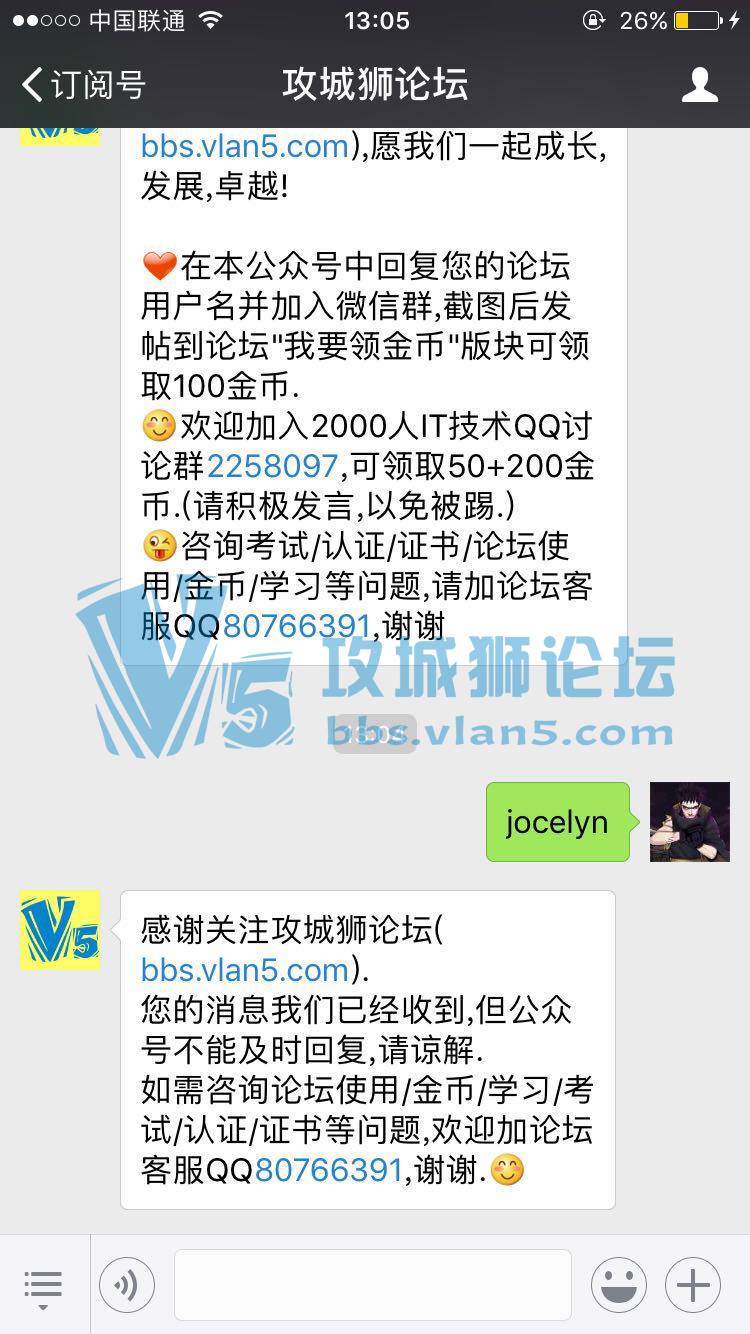
Task: Open the menu list button
Action: [x=43, y=1285]
